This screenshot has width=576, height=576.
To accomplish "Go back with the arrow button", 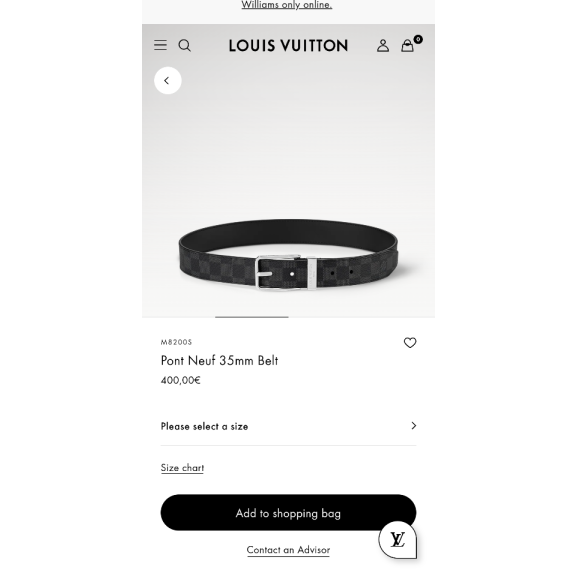I will (168, 80).
